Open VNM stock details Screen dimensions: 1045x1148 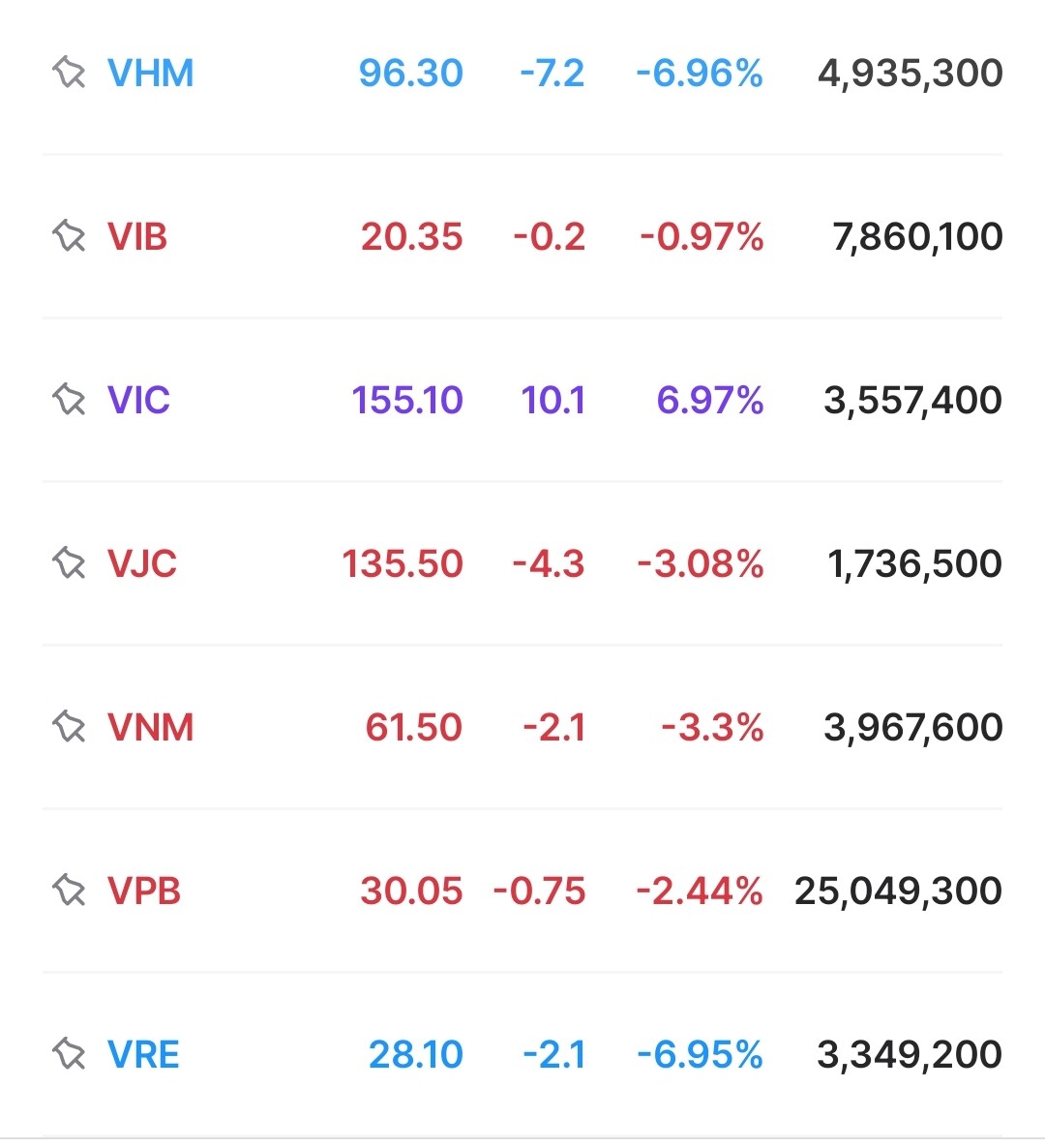pyautogui.click(x=151, y=728)
